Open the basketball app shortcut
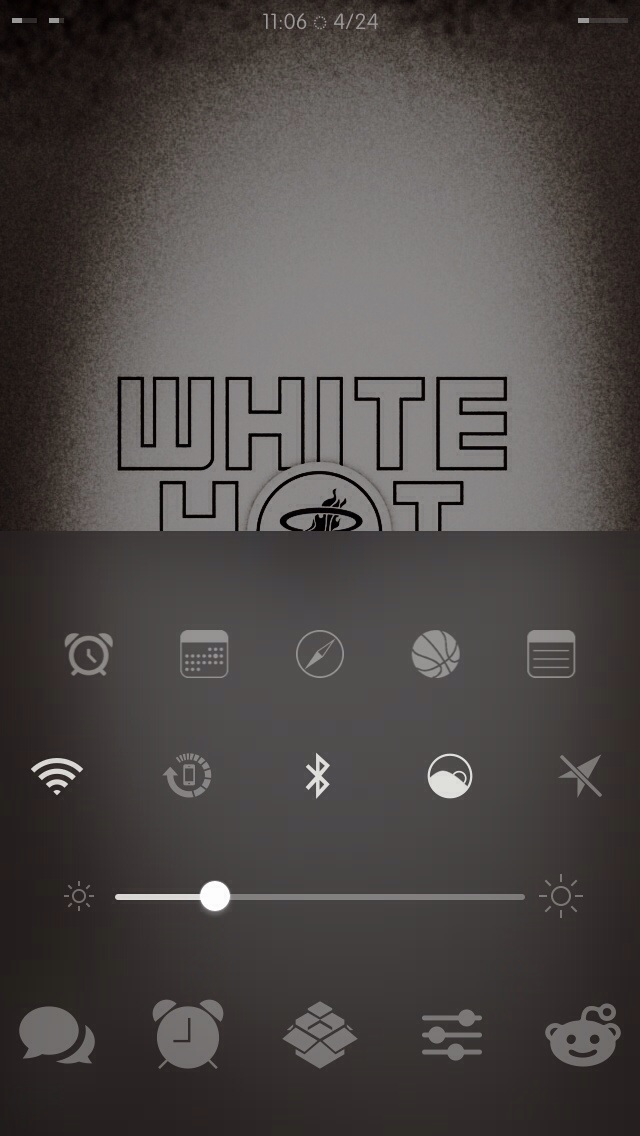The width and height of the screenshot is (640, 1136). click(x=436, y=655)
